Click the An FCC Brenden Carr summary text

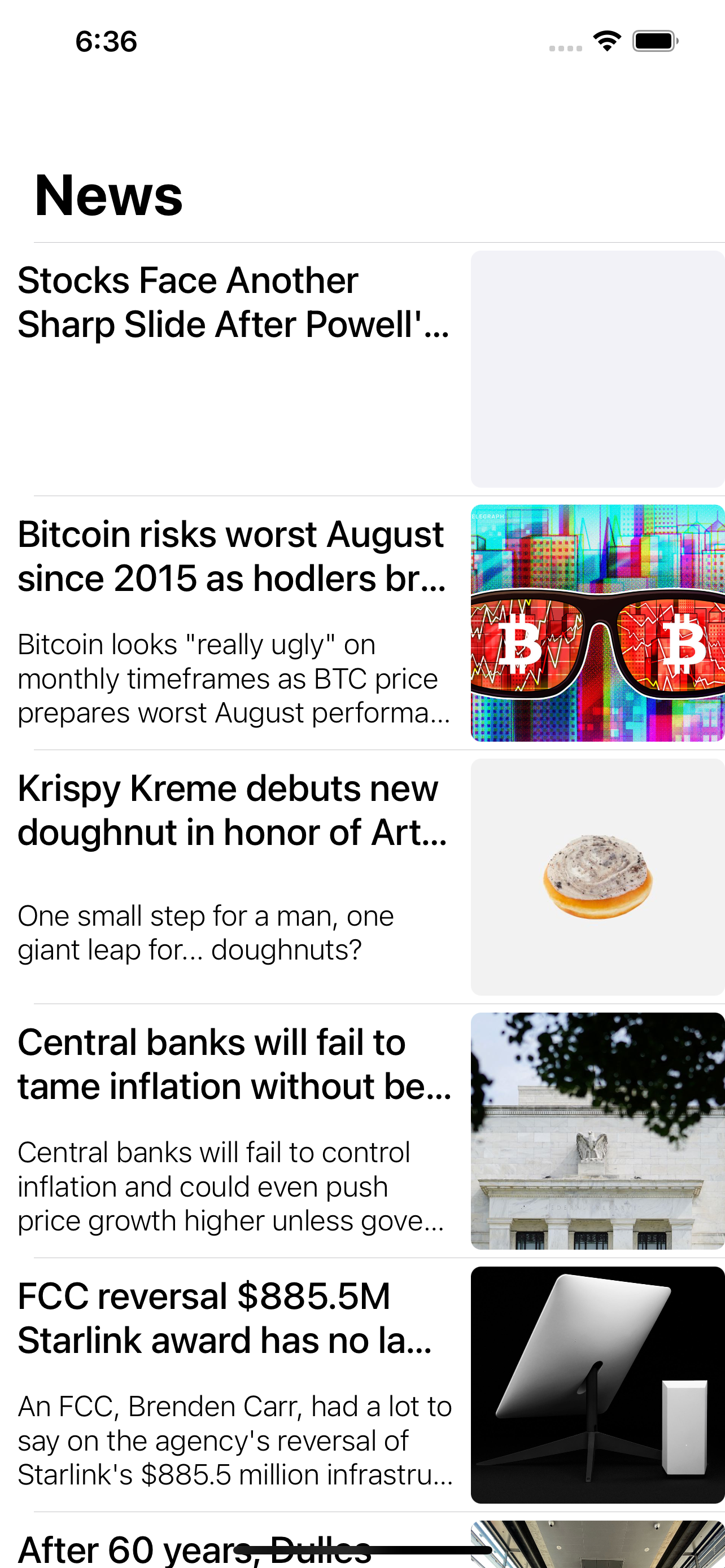click(x=234, y=1442)
